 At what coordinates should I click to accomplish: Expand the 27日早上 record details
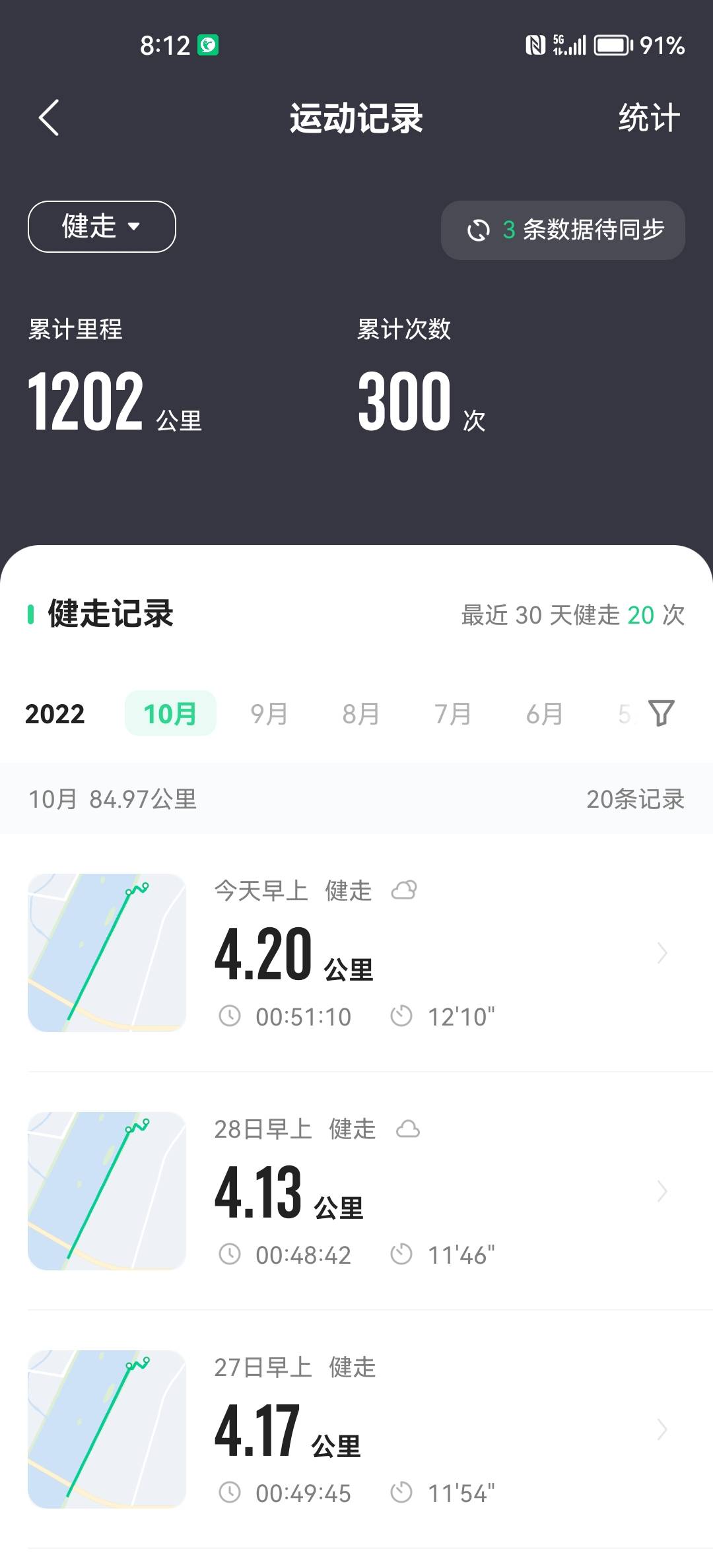[x=662, y=1429]
